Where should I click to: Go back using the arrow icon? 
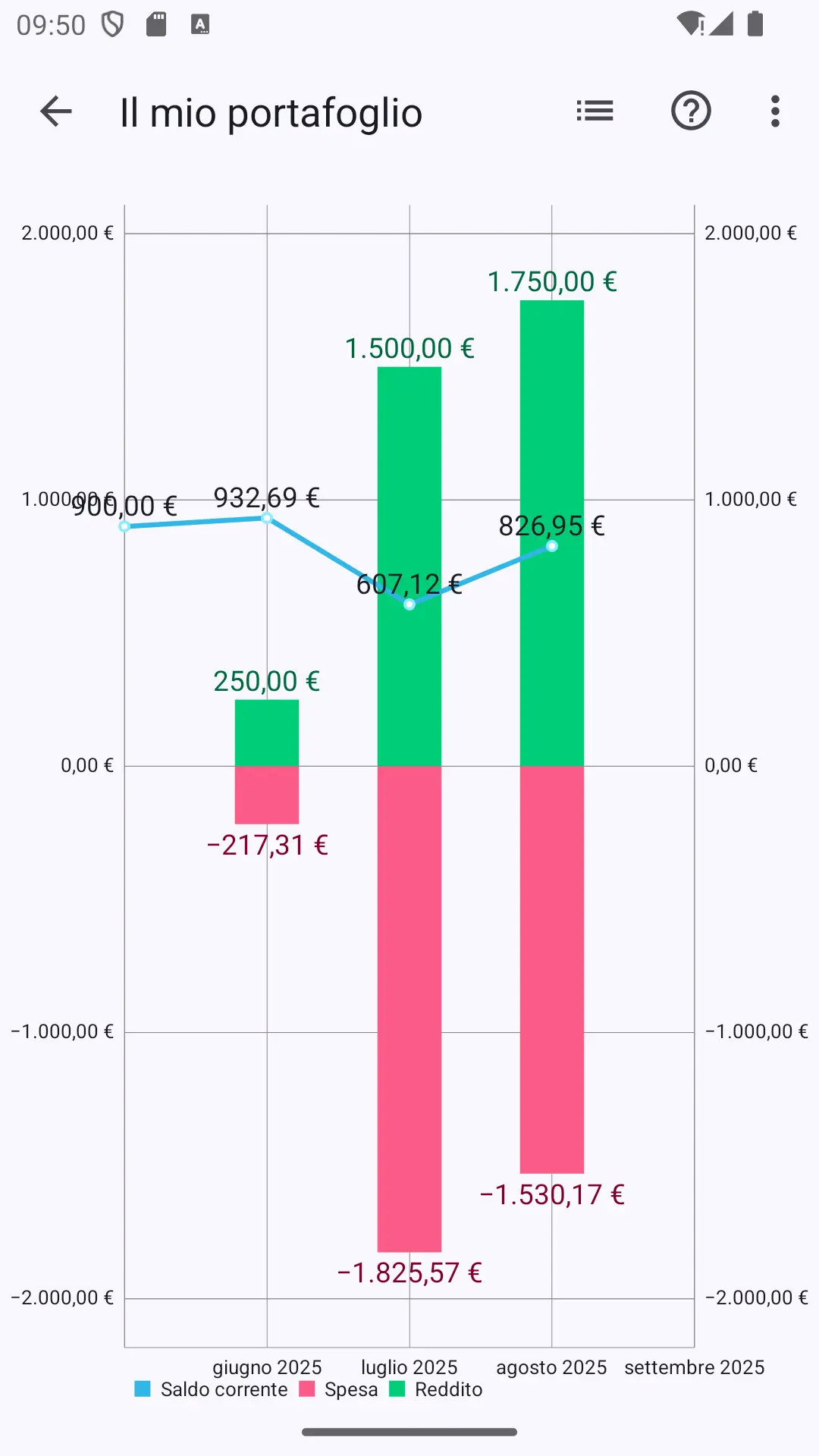pyautogui.click(x=55, y=111)
